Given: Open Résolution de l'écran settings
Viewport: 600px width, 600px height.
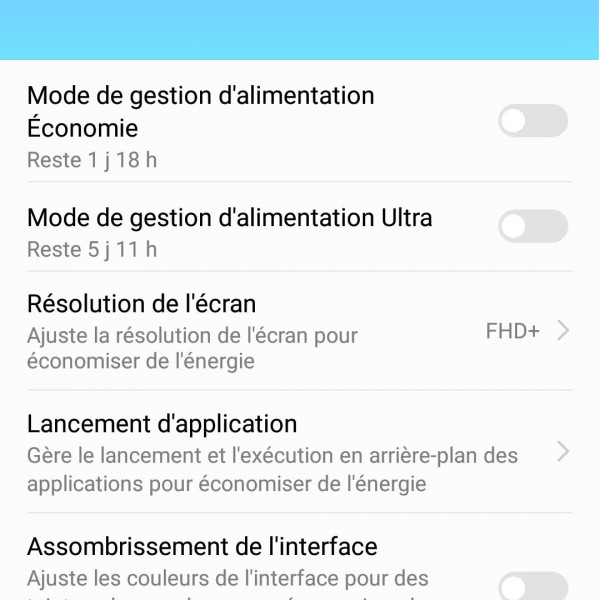Looking at the screenshot, I should pyautogui.click(x=298, y=331).
